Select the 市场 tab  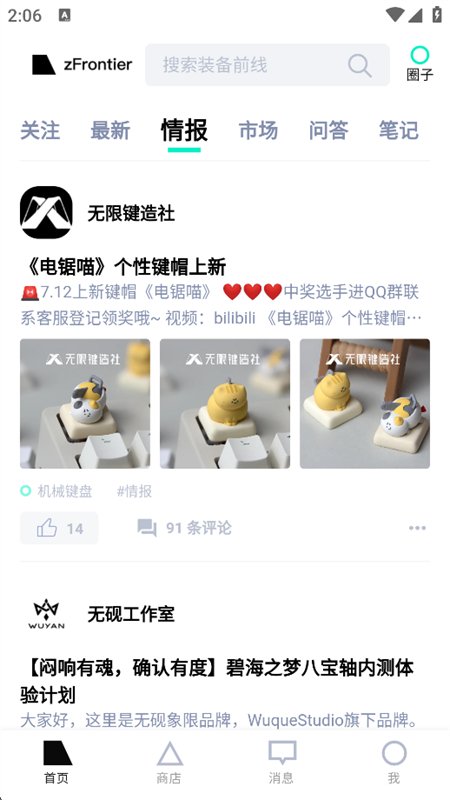click(x=259, y=131)
